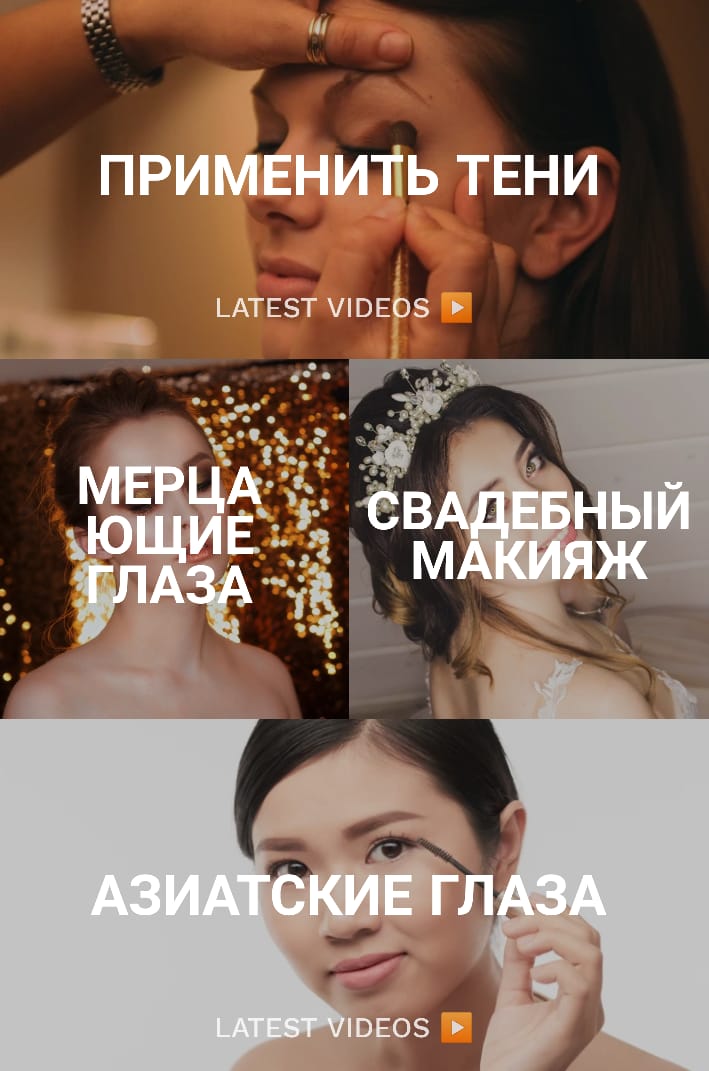View the СВАДЕБНЫЙ МАКИЯЖ category
709x1071 pixels.
(x=528, y=537)
